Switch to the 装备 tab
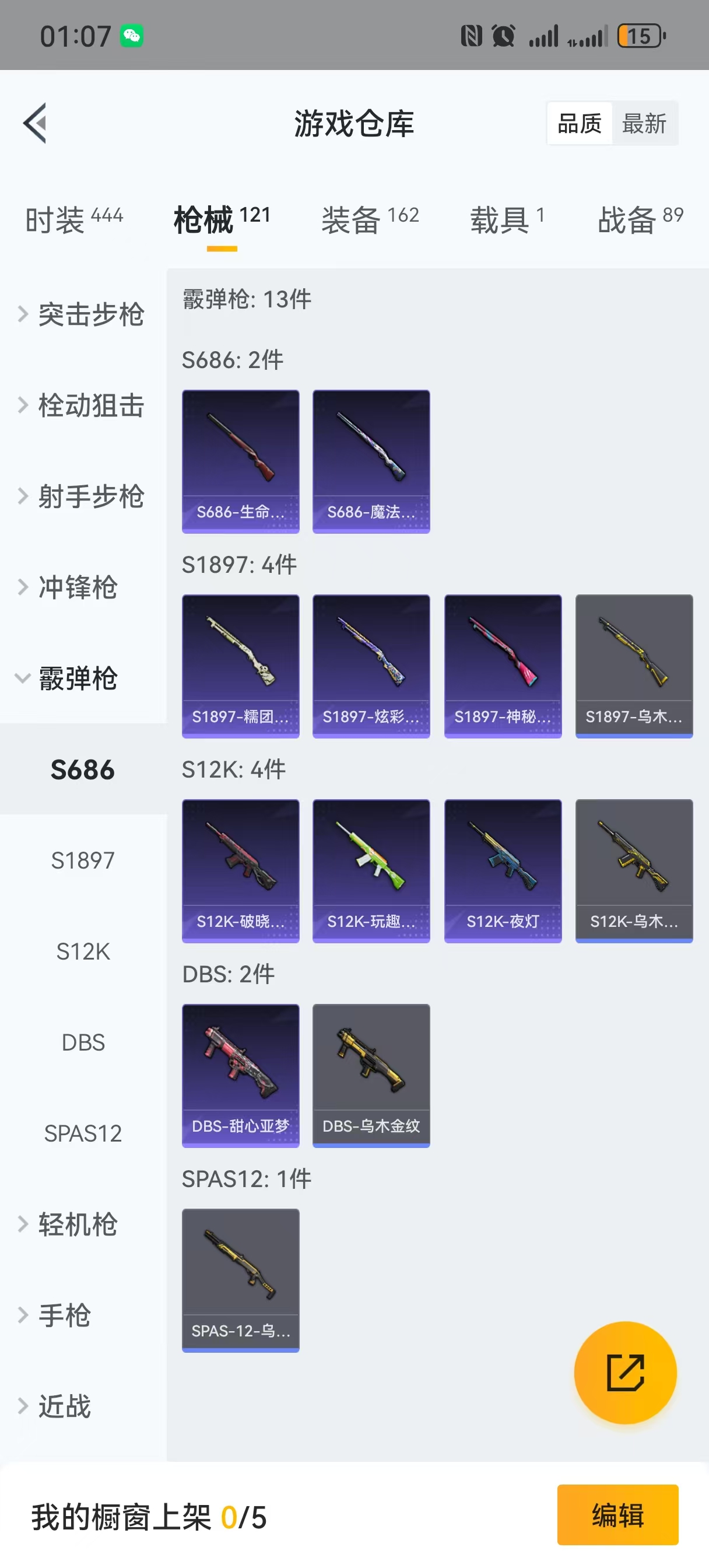 tap(370, 219)
